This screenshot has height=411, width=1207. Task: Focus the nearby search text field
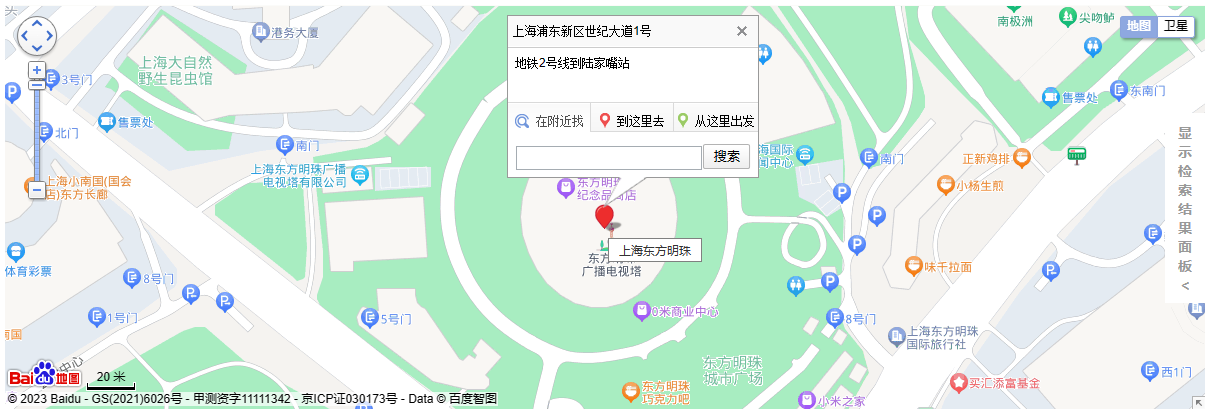(608, 157)
